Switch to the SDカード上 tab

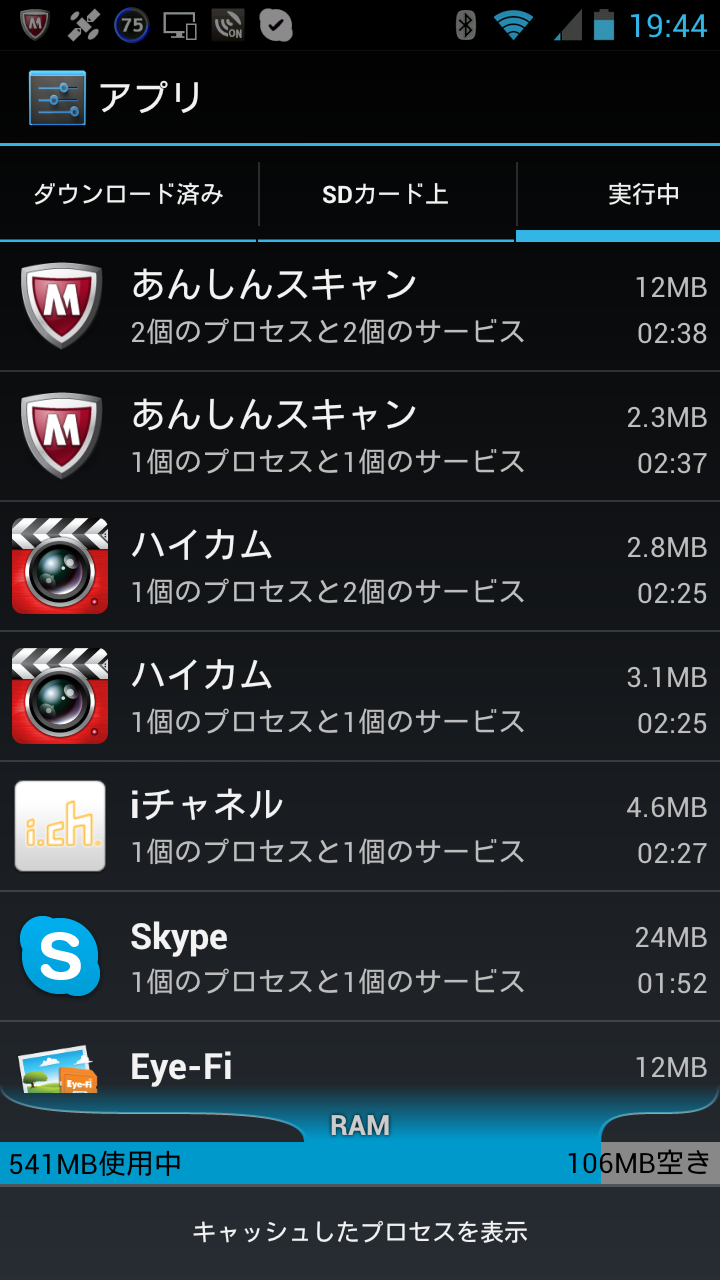(386, 194)
